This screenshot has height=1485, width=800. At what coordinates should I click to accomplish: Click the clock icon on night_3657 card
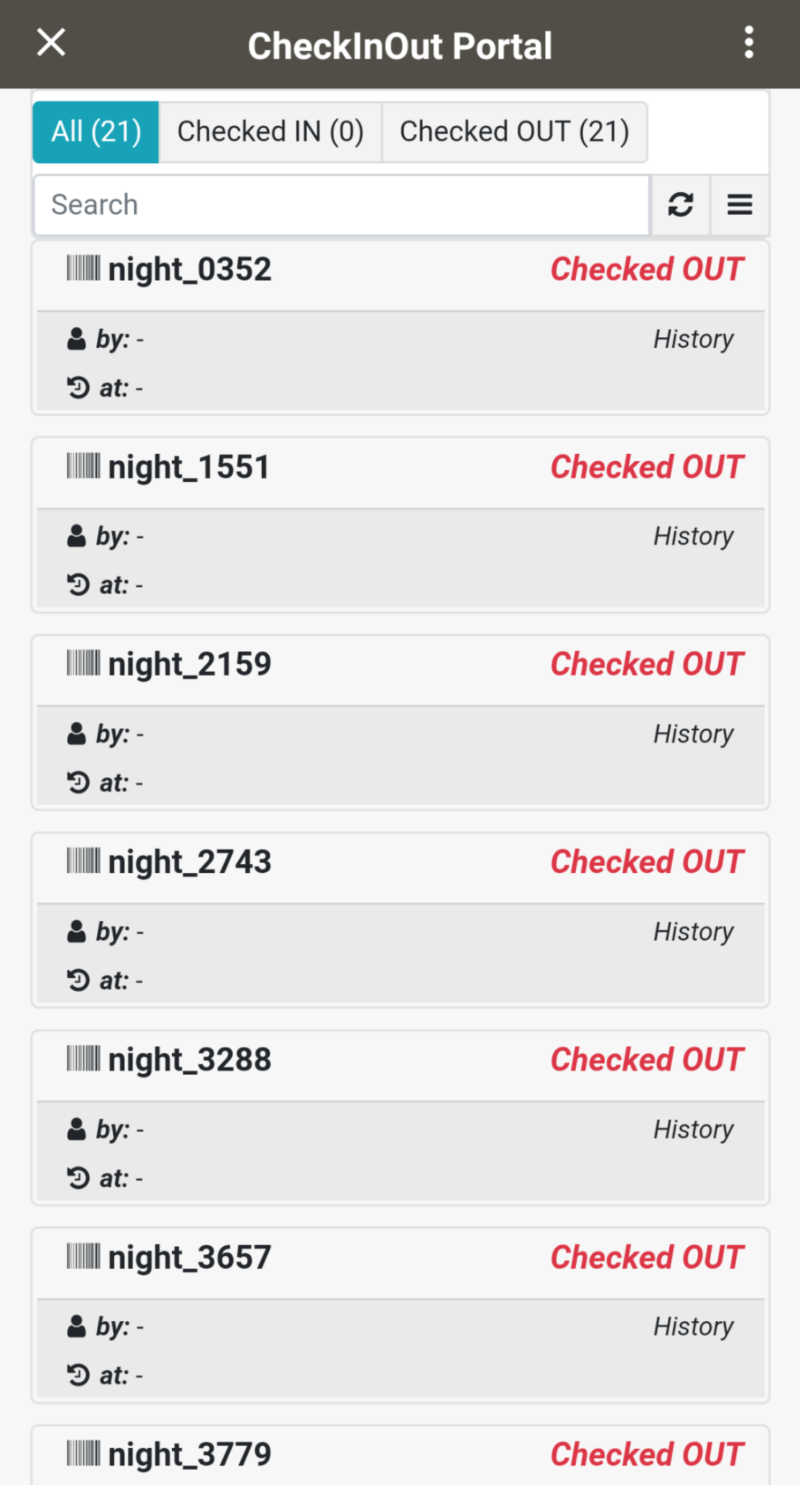tap(78, 1375)
